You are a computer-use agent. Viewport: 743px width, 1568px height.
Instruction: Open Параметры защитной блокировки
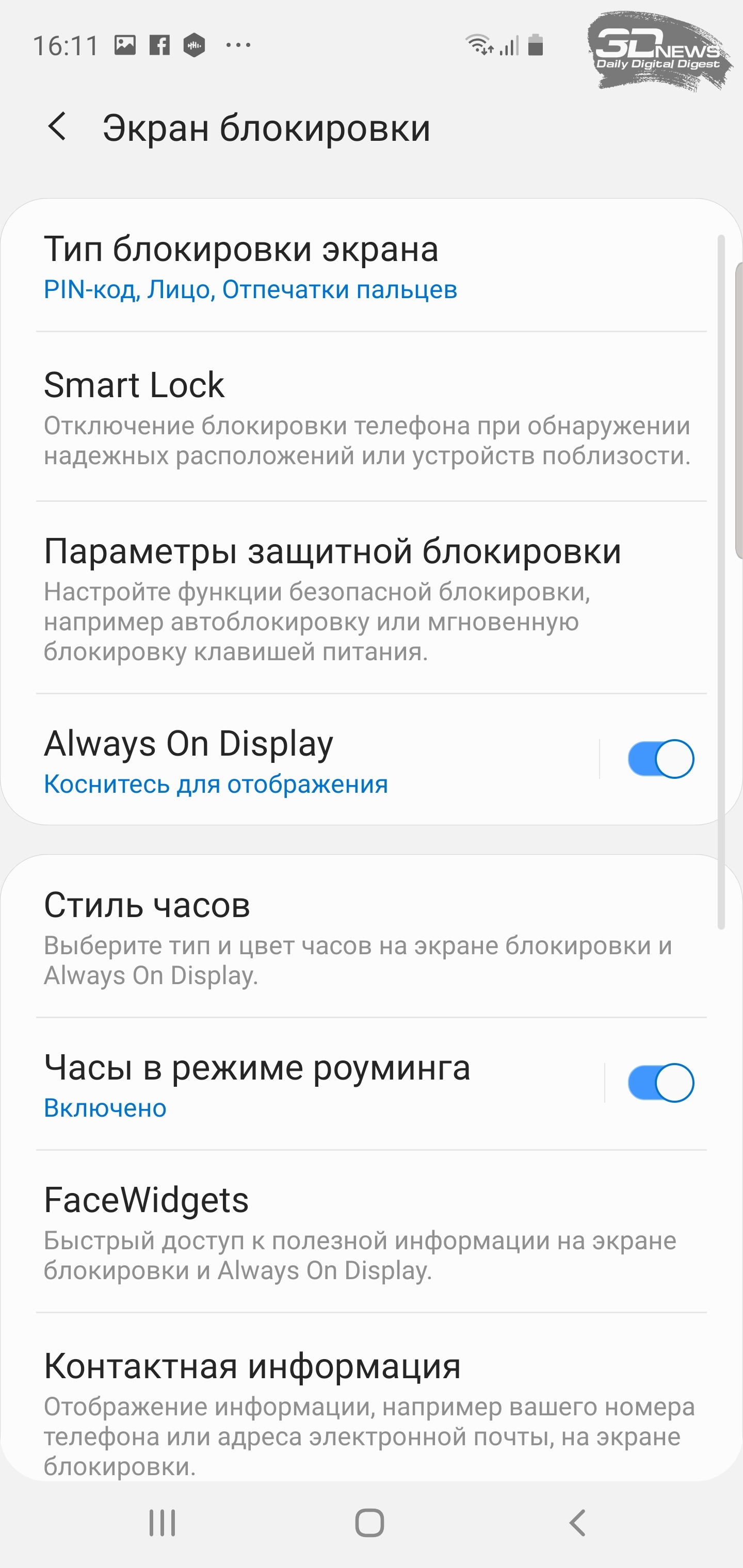click(372, 598)
